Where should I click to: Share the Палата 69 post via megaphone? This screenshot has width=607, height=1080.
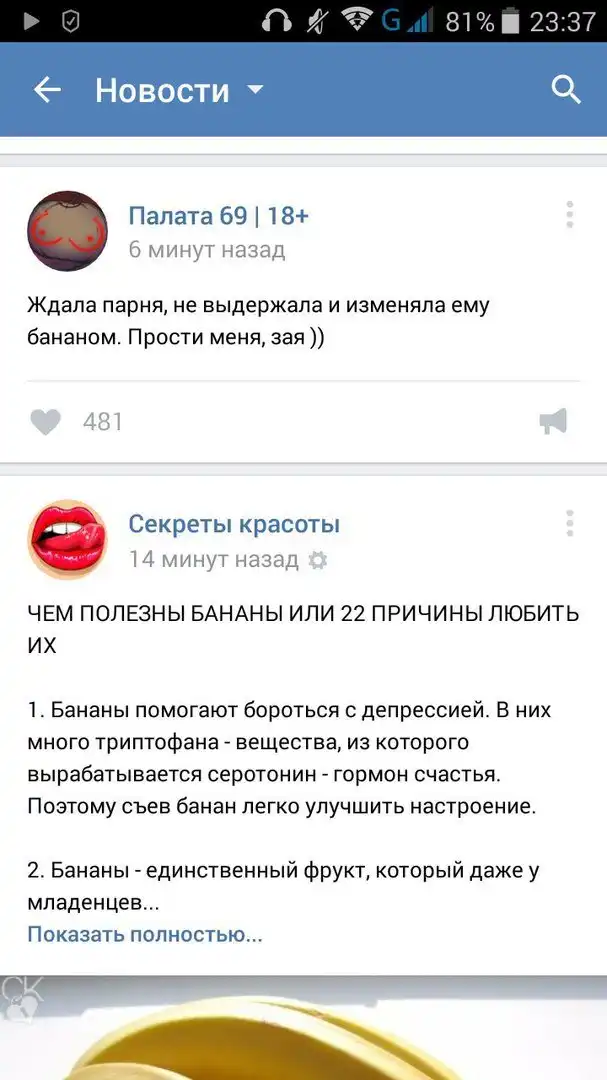553,422
